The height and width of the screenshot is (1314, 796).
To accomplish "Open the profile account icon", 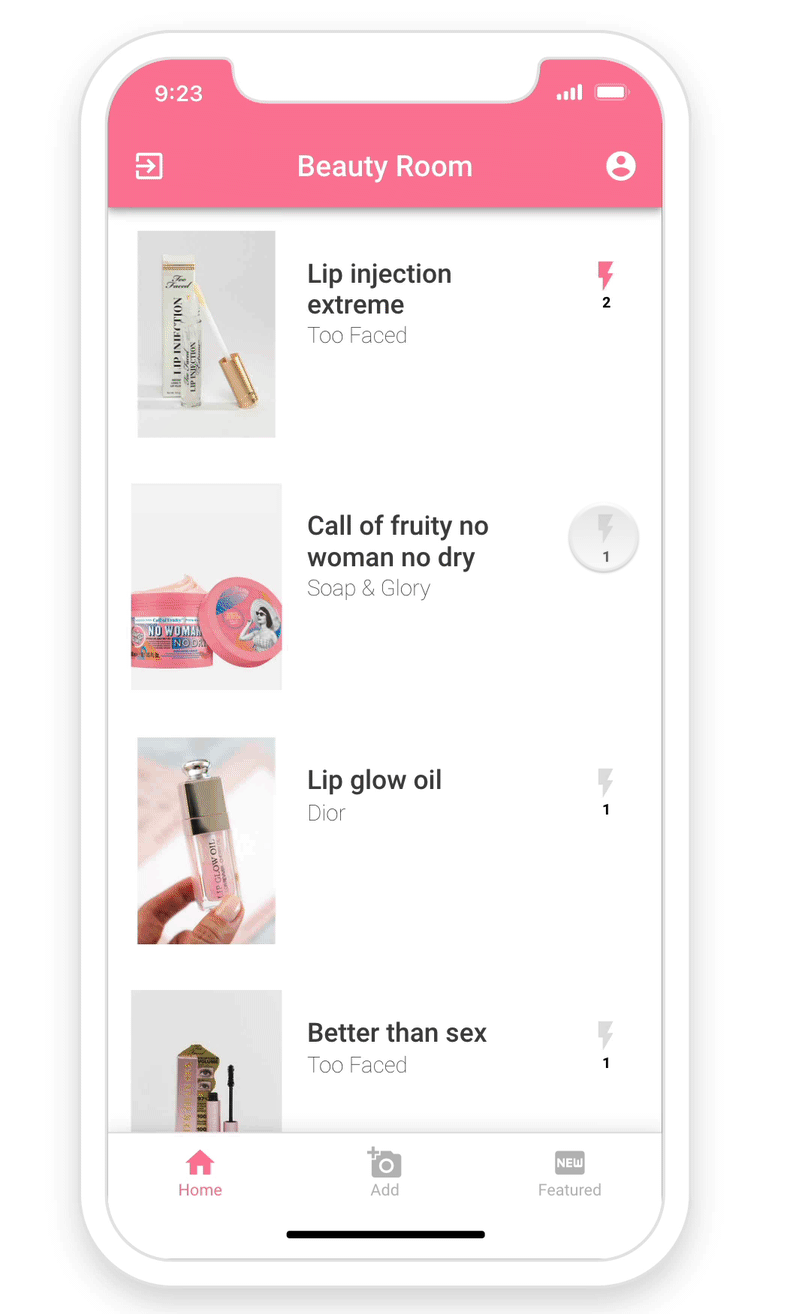I will (x=621, y=166).
